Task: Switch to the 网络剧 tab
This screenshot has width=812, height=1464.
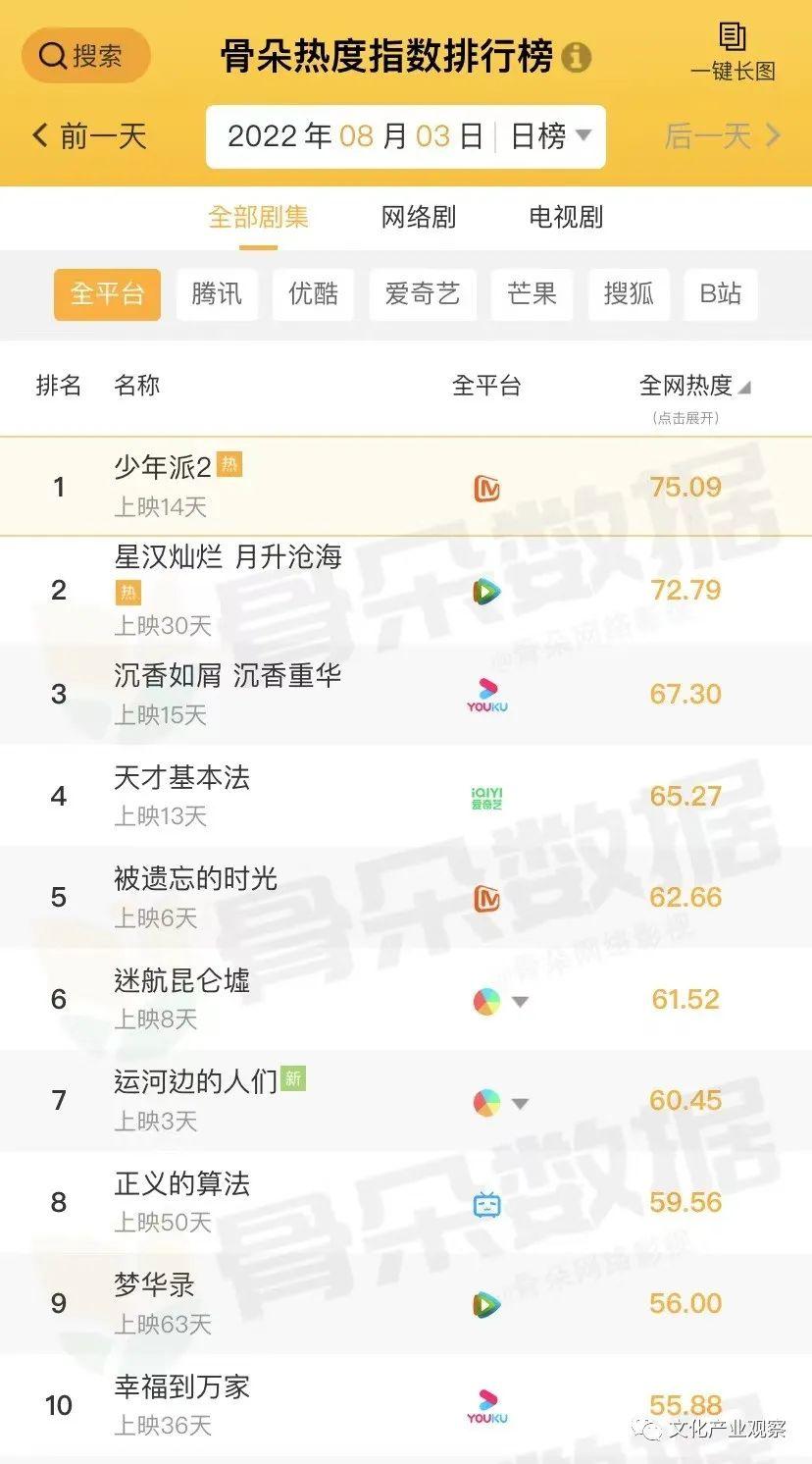Action: click(x=419, y=217)
